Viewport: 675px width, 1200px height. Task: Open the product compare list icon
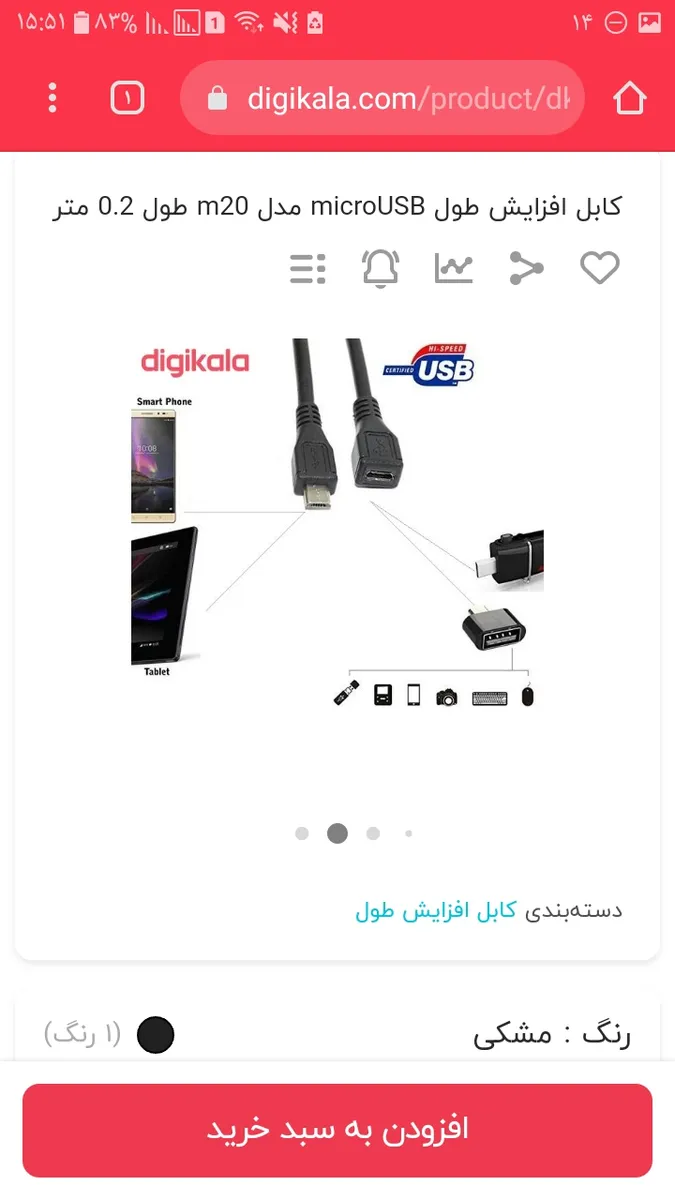308,268
